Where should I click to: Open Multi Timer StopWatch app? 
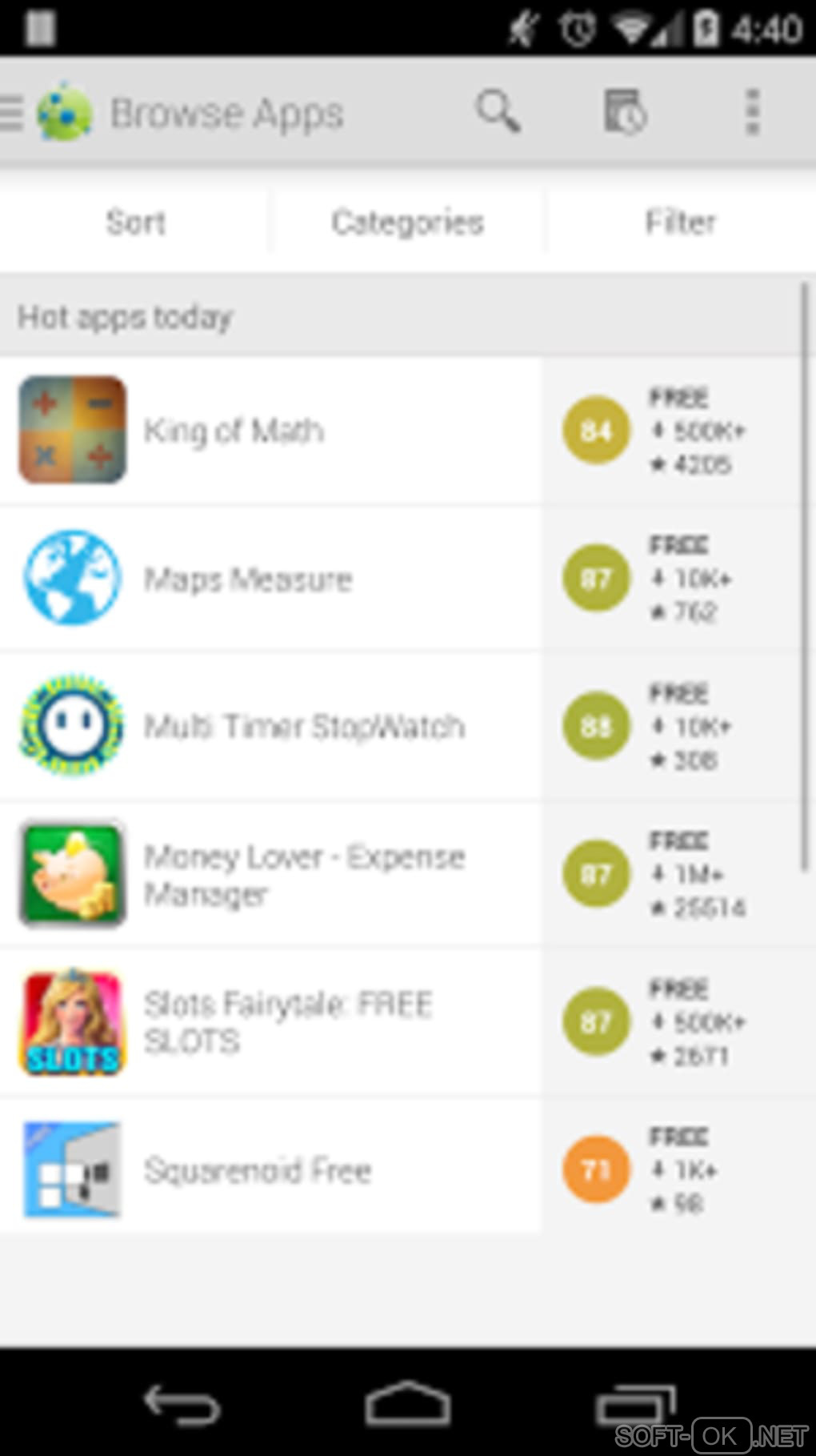304,727
